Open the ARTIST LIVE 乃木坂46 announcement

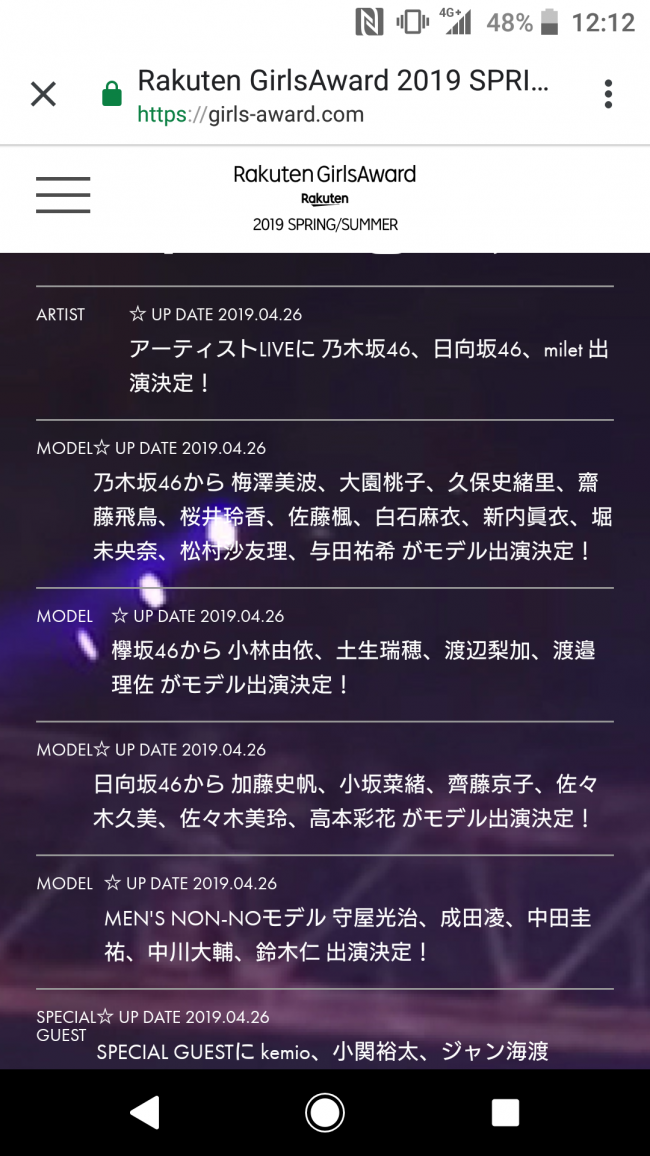[368, 366]
